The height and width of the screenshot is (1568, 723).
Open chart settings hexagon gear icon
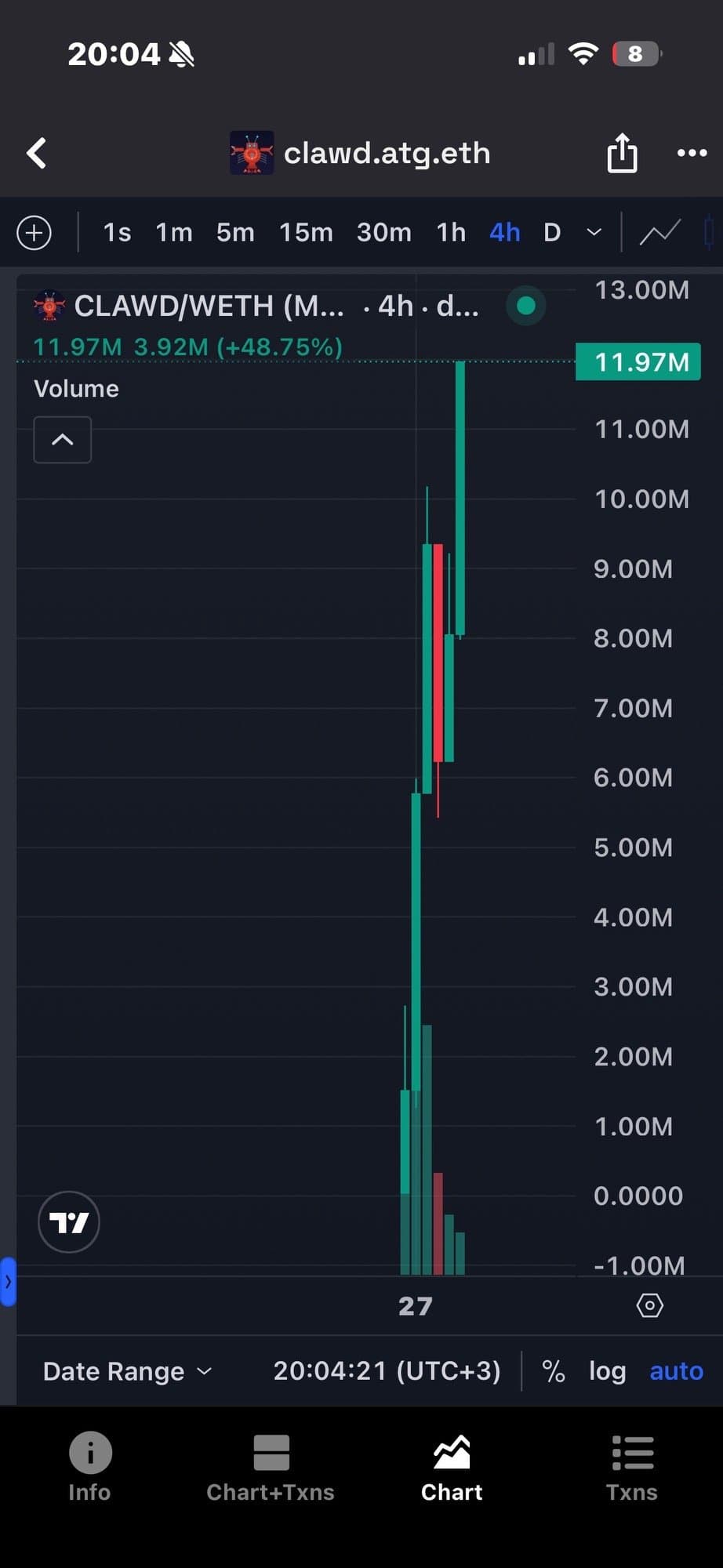click(x=649, y=1305)
